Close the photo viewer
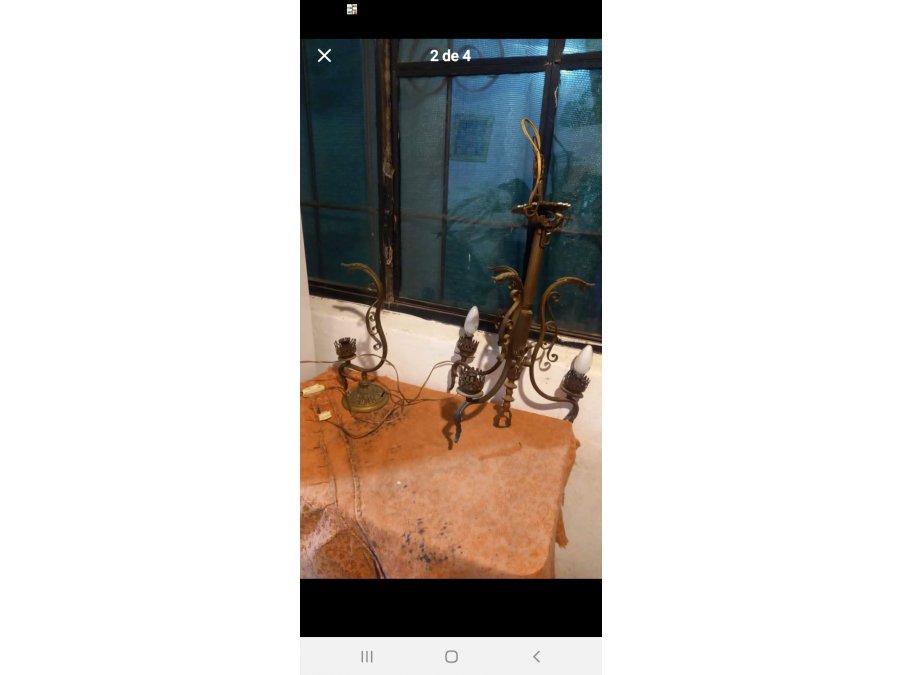The width and height of the screenshot is (900, 675). 324,56
